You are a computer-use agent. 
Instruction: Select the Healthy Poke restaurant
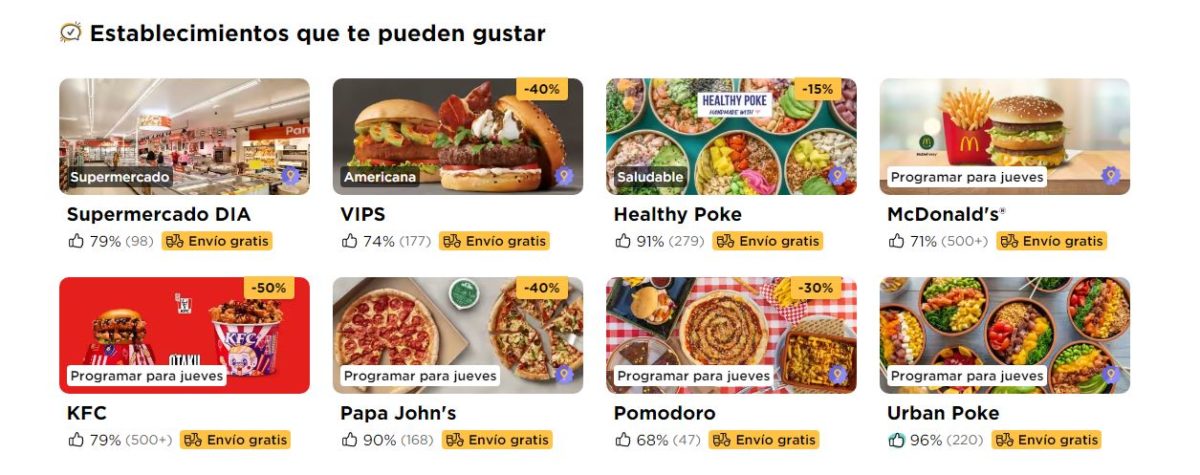pos(731,136)
